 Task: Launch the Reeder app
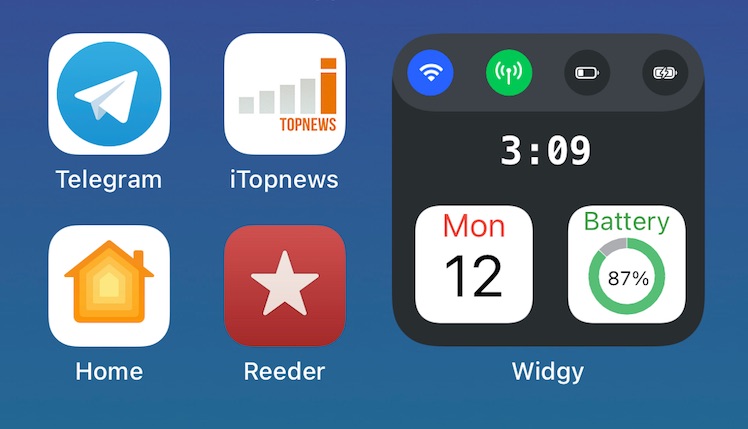click(285, 286)
